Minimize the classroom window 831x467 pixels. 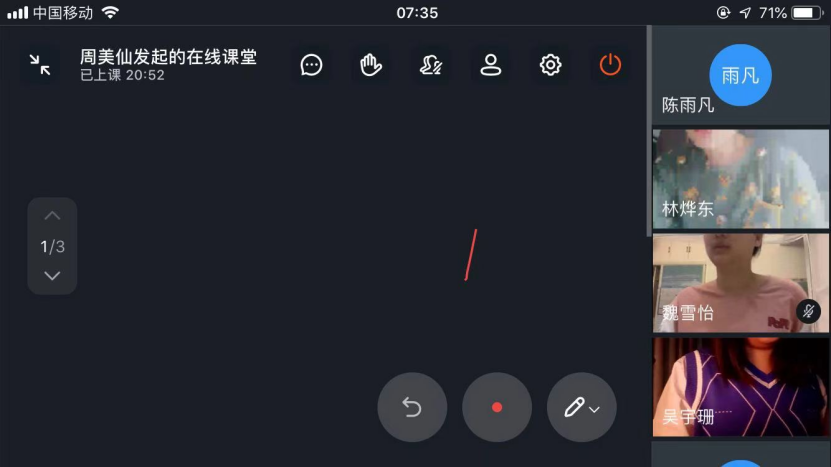[40, 66]
